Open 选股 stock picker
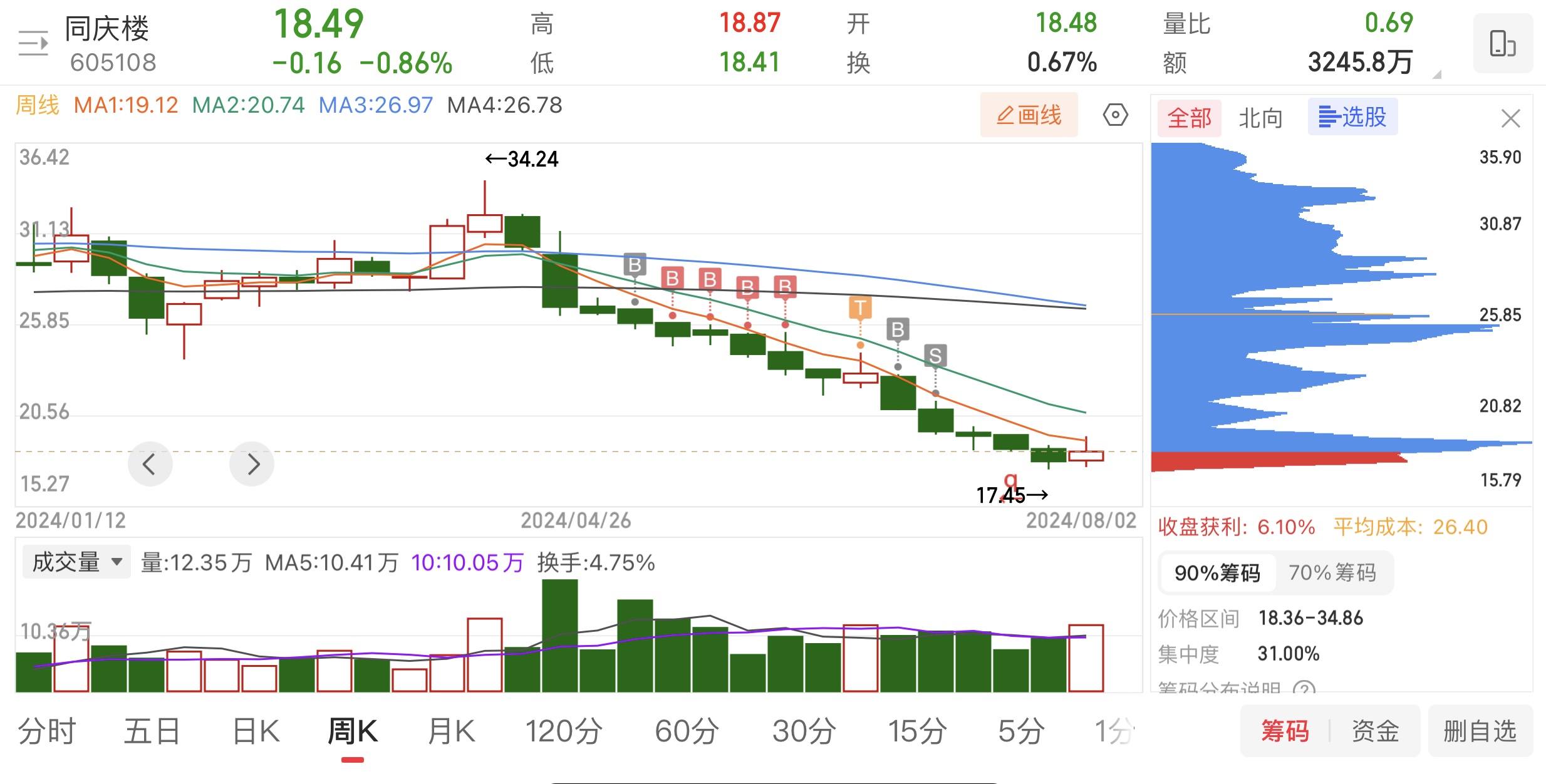 (1352, 117)
